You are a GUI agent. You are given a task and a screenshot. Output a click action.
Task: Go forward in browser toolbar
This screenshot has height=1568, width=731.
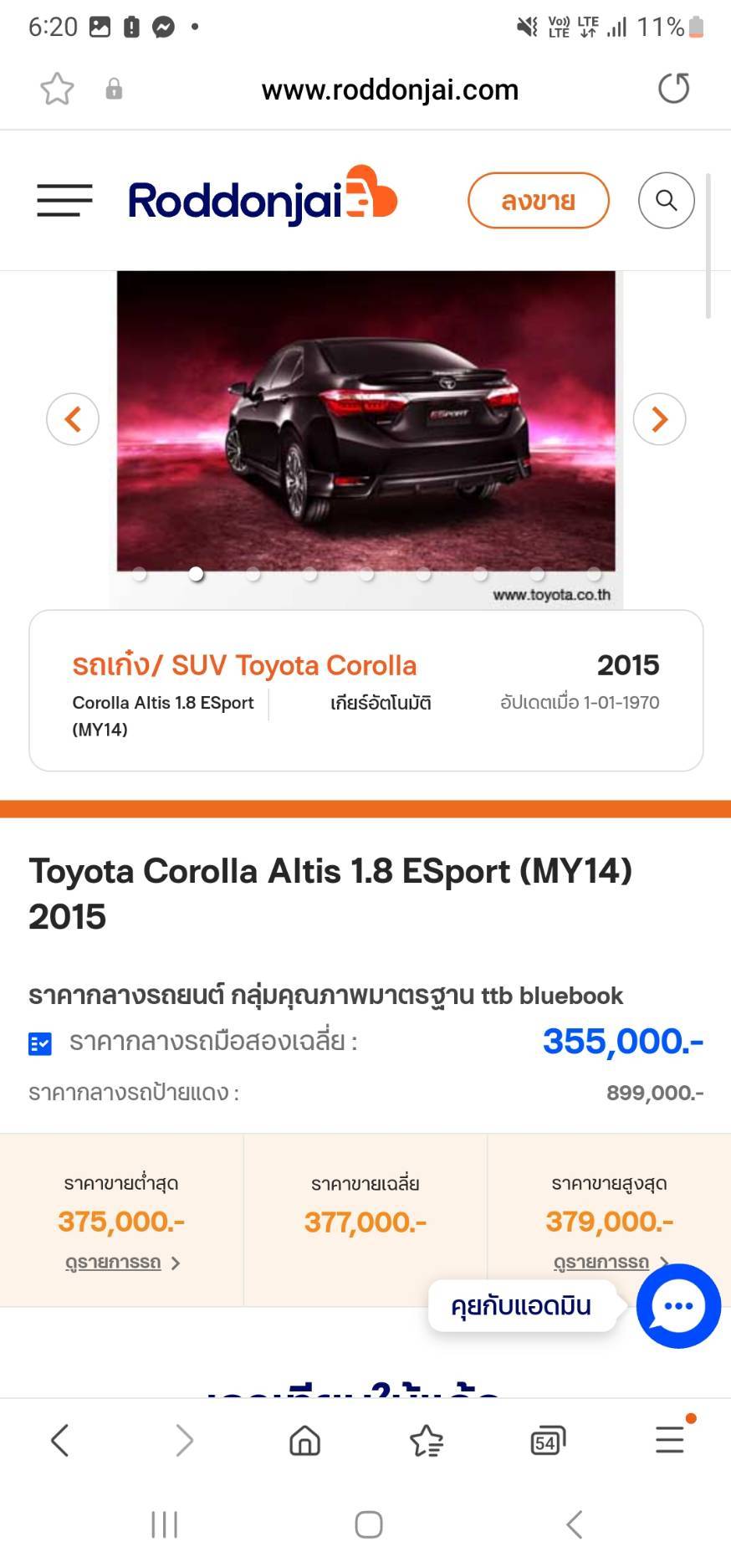click(184, 1441)
